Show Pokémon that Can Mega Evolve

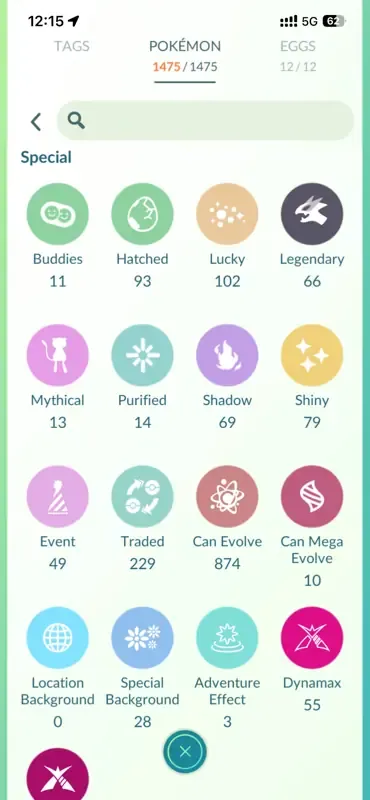coord(312,496)
